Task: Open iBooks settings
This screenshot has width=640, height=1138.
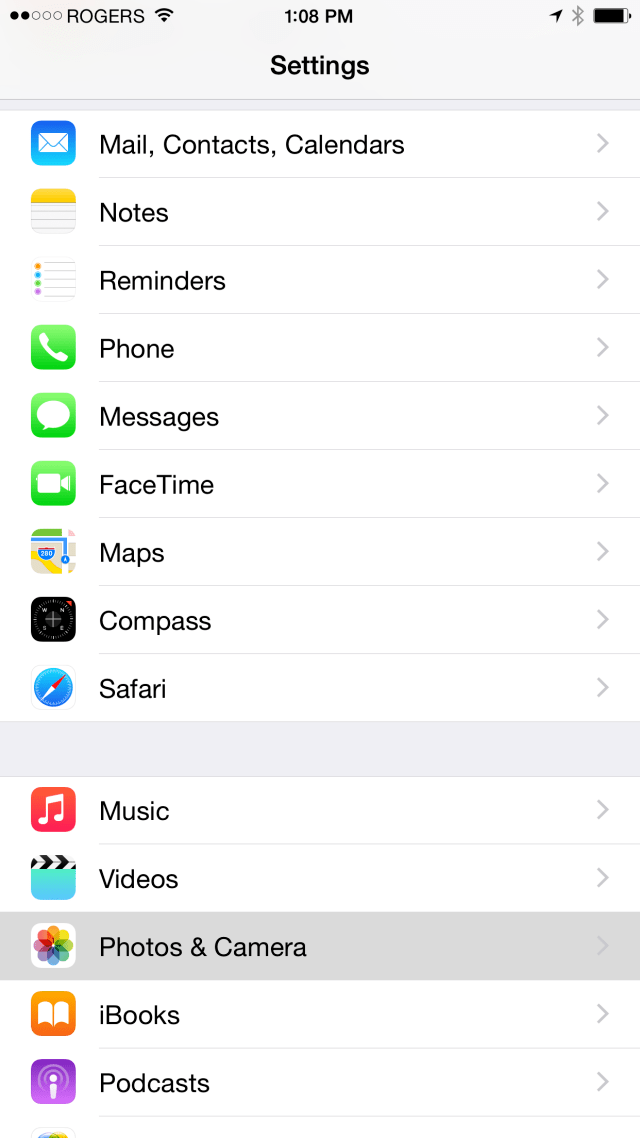Action: [x=320, y=1014]
